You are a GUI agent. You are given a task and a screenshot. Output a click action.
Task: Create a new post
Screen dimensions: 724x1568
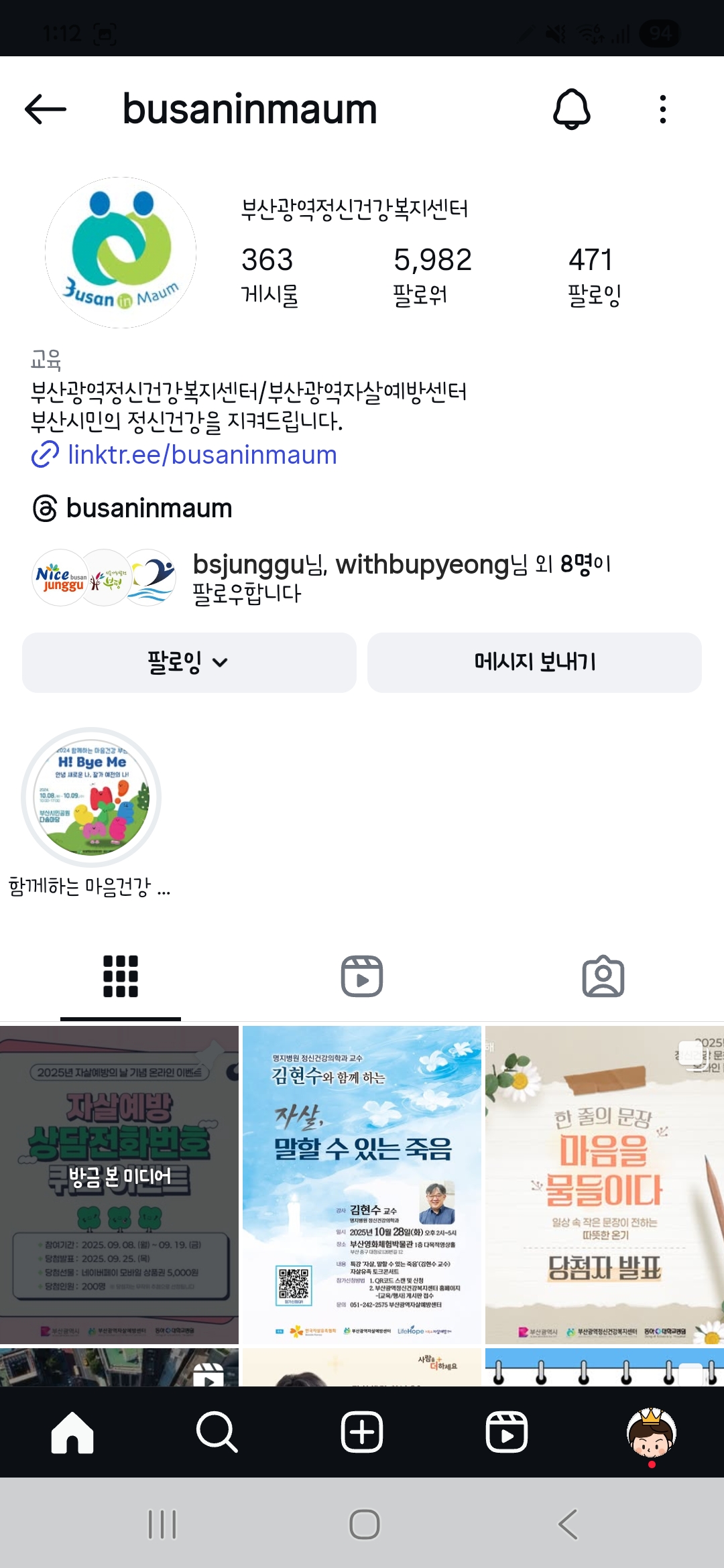tap(362, 1432)
